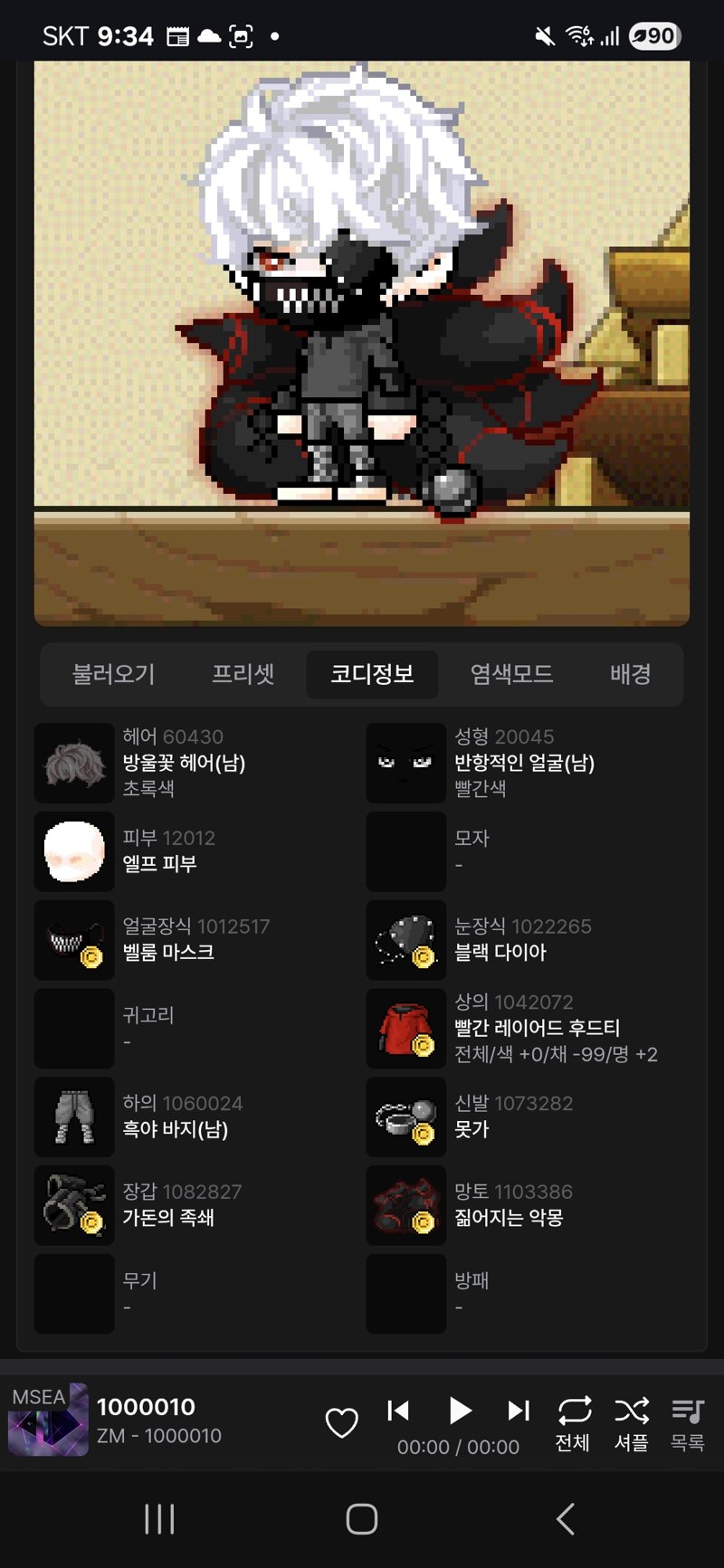Open the 프리셋 tab
Image resolution: width=724 pixels, height=1568 pixels.
[x=243, y=674]
